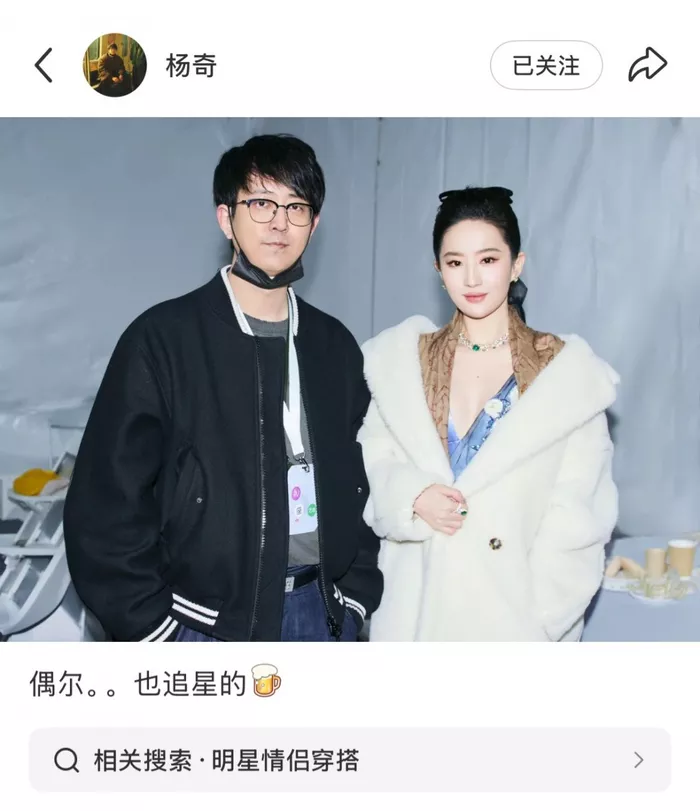The width and height of the screenshot is (700, 811).
Task: Open 杨奇's profile avatar
Action: (114, 65)
